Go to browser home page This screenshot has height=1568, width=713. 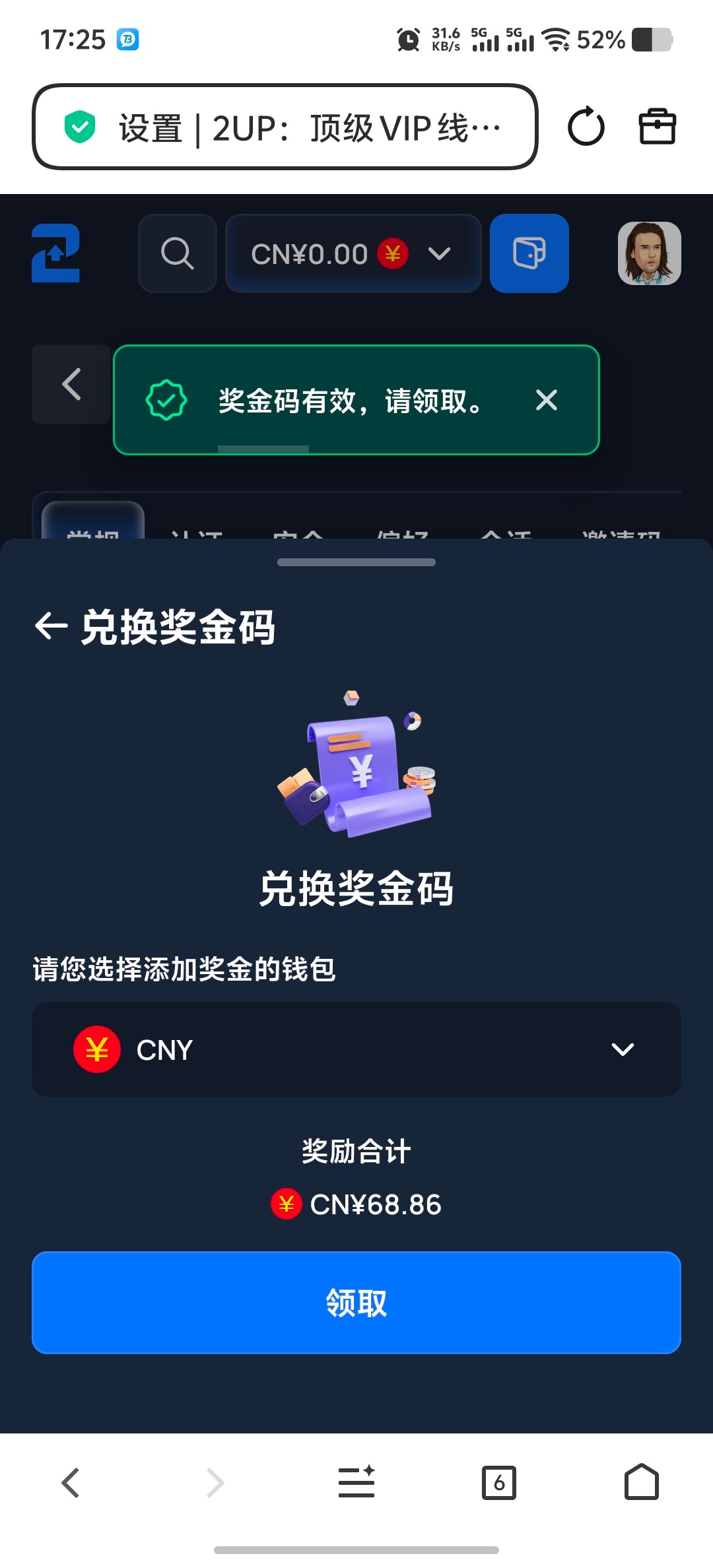pos(641,1483)
